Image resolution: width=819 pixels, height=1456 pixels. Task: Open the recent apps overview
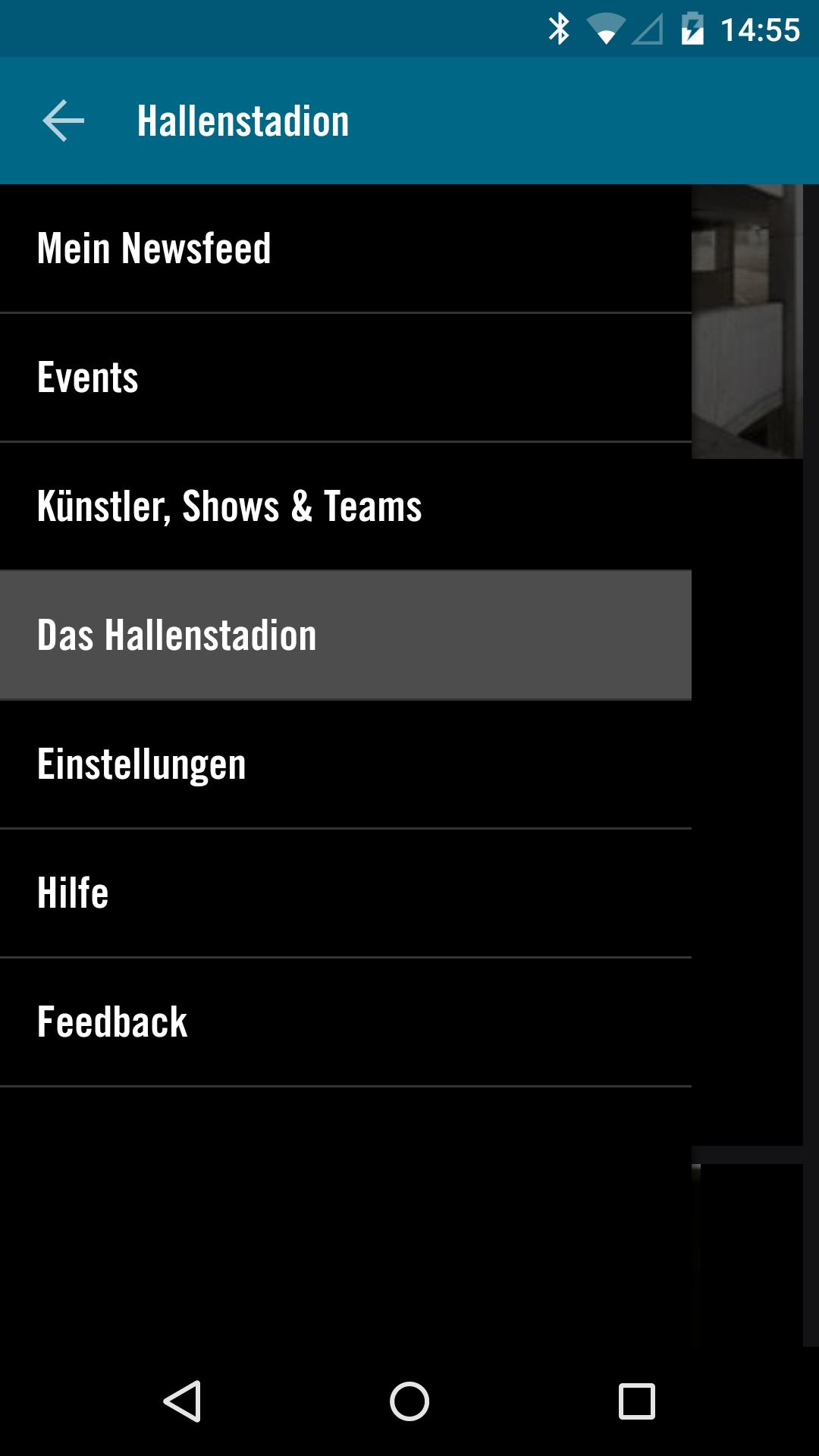636,1401
